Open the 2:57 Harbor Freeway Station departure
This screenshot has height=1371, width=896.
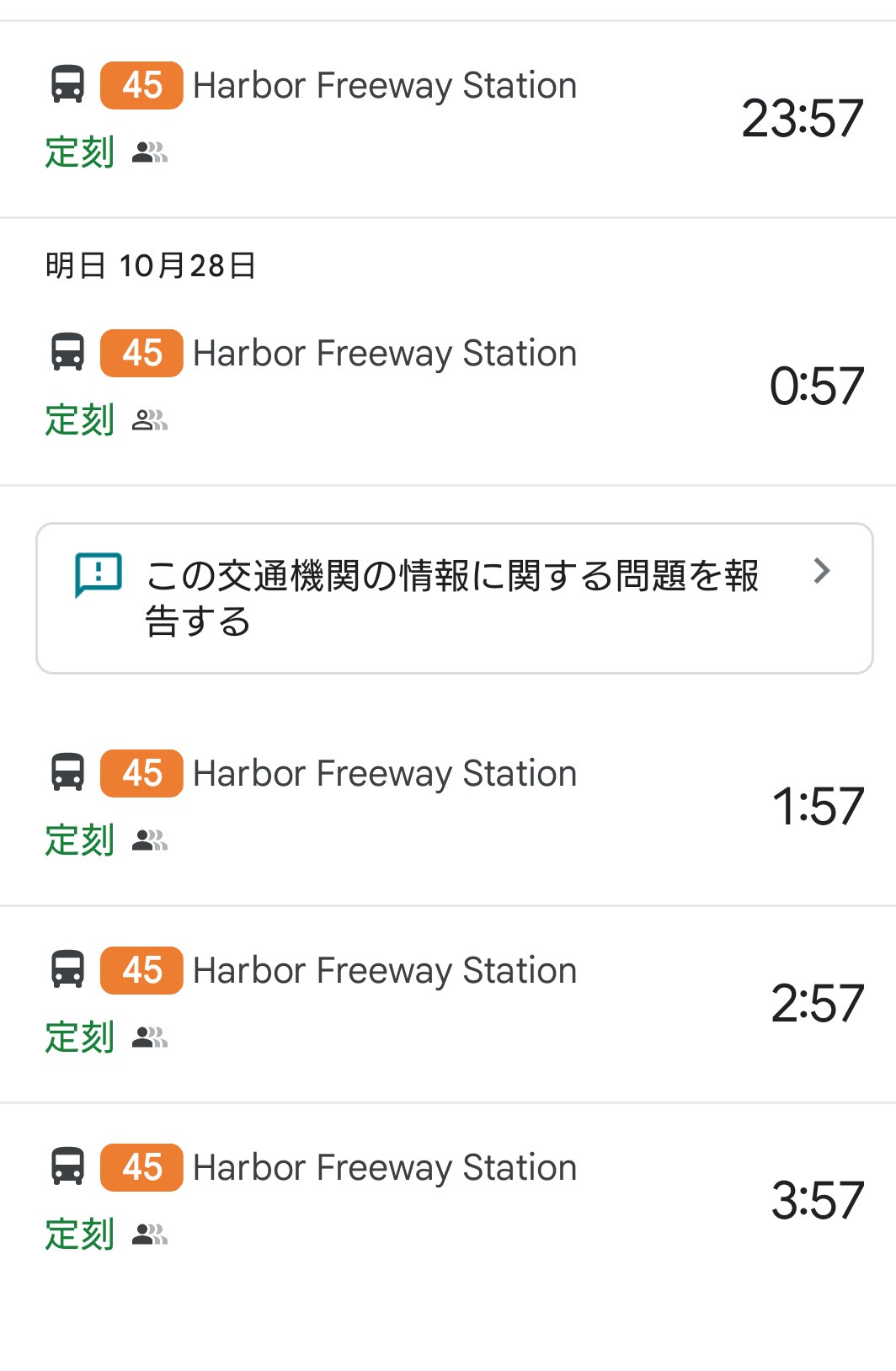point(448,1003)
